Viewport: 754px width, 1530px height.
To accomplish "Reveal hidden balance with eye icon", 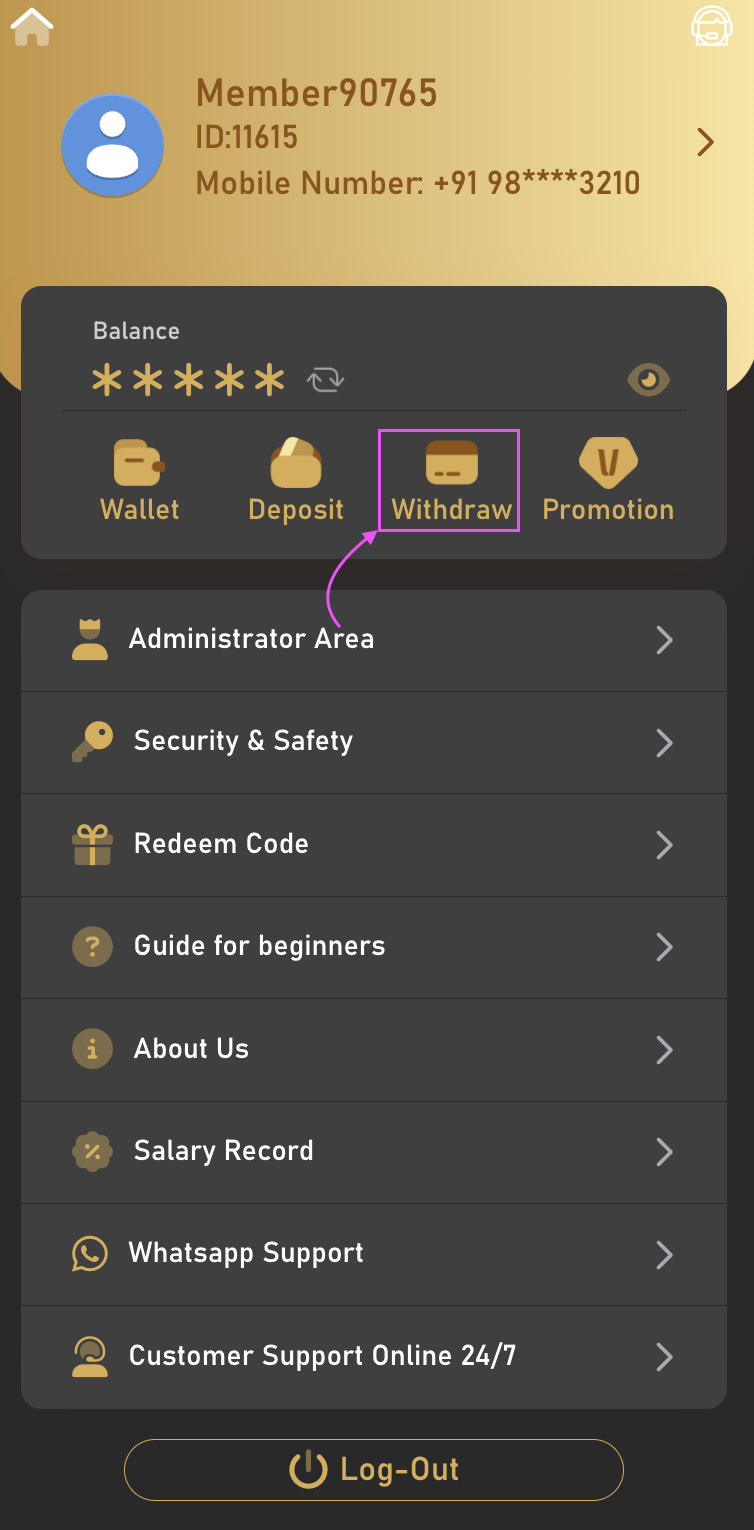I will pos(648,379).
